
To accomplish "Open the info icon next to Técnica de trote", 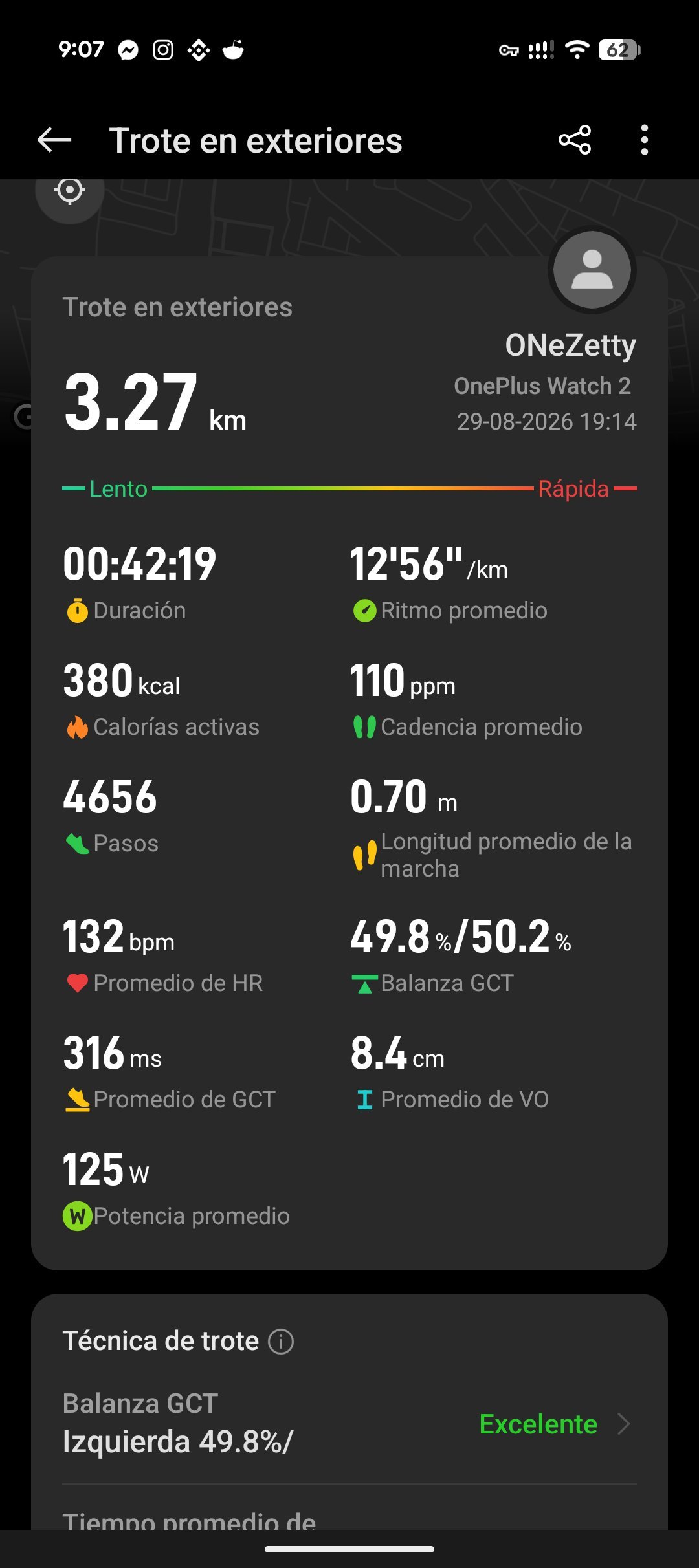I will pos(281,1341).
